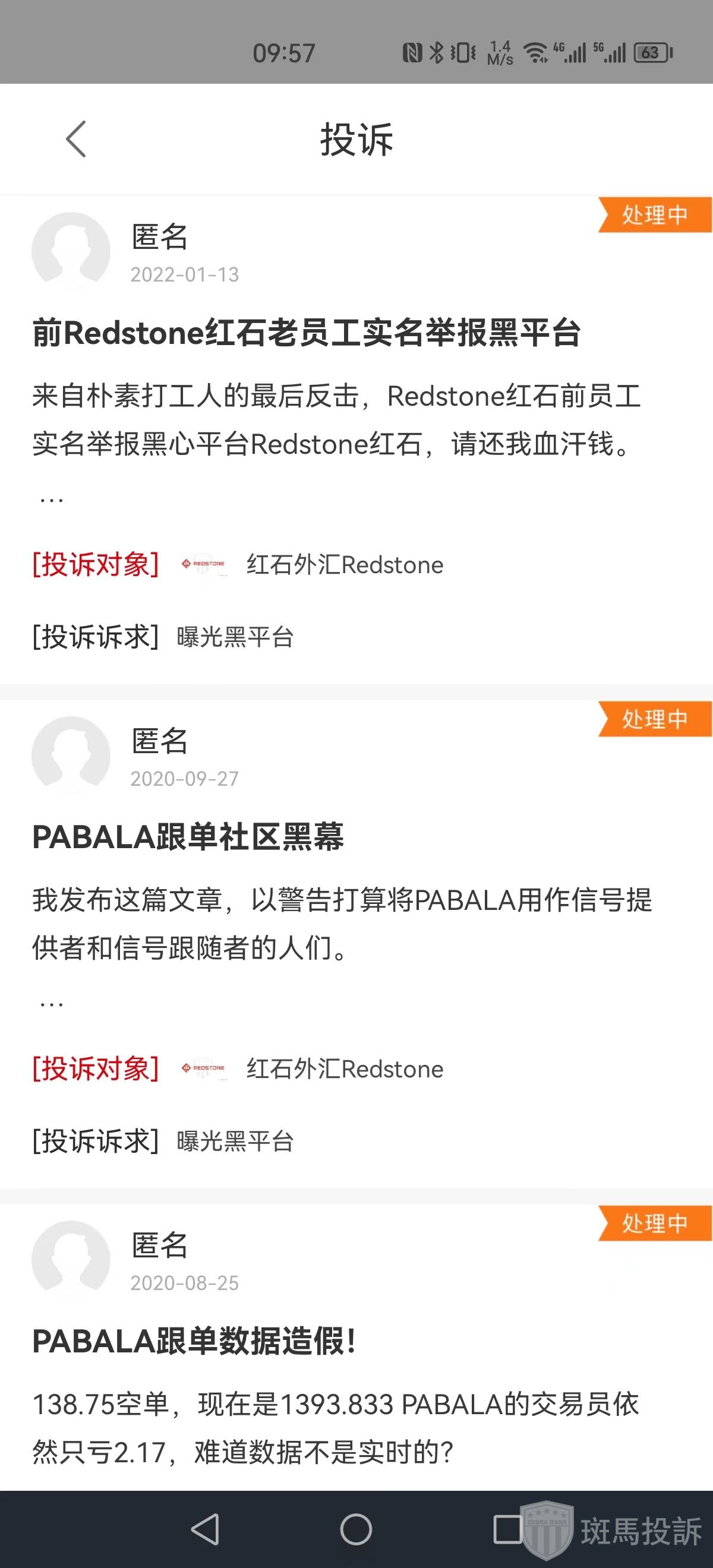713x1568 pixels.
Task: Open complaint PABALA跟单社区黑幕
Action: pyautogui.click(x=188, y=837)
